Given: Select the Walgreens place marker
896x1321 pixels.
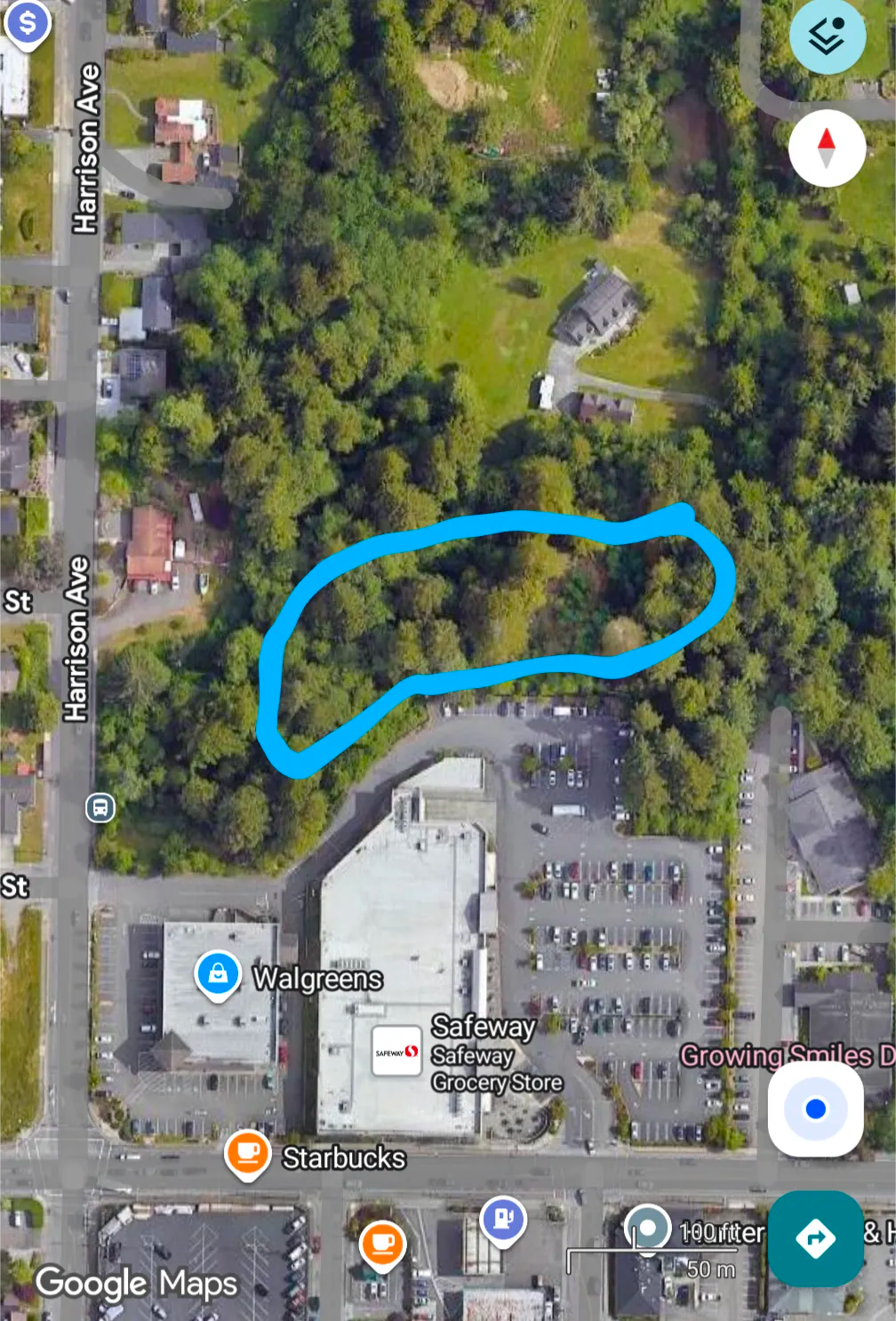Looking at the screenshot, I should click(218, 974).
